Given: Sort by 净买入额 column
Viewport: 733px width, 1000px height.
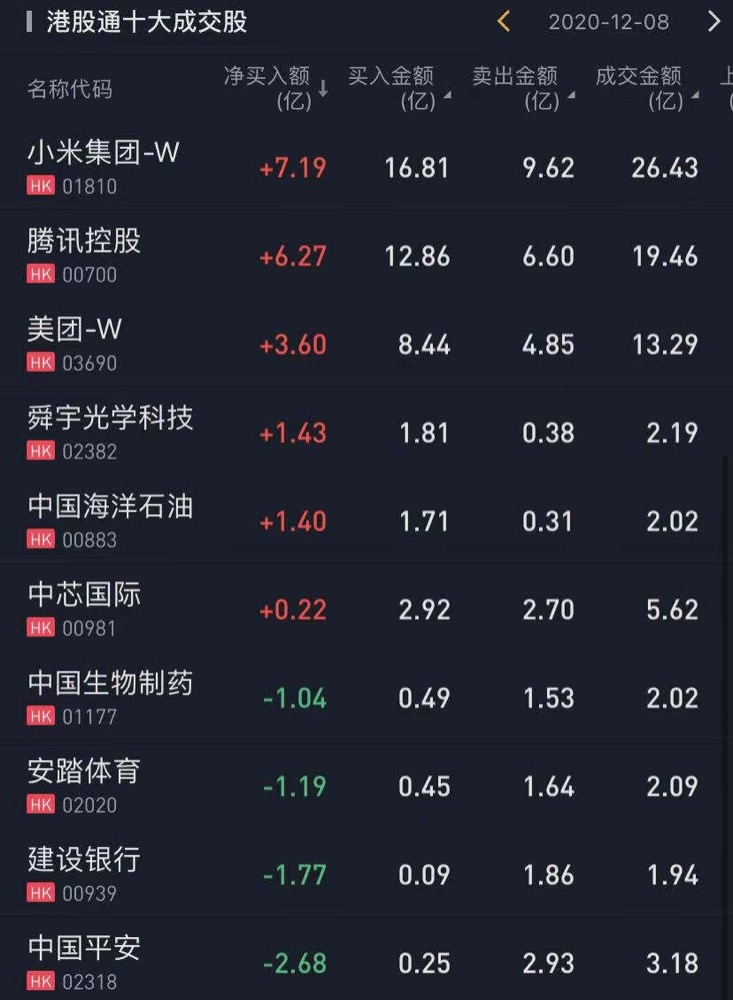Looking at the screenshot, I should 275,88.
